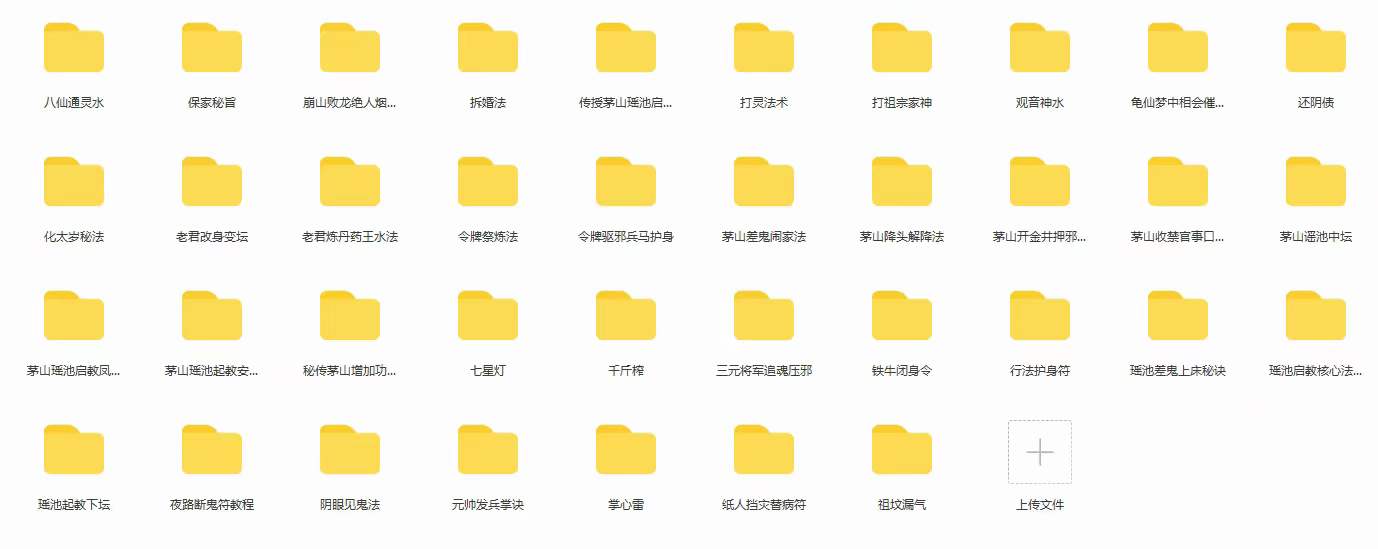This screenshot has height=549, width=1378.
Task: Open the 铁牛闭身令 folder
Action: [902, 316]
